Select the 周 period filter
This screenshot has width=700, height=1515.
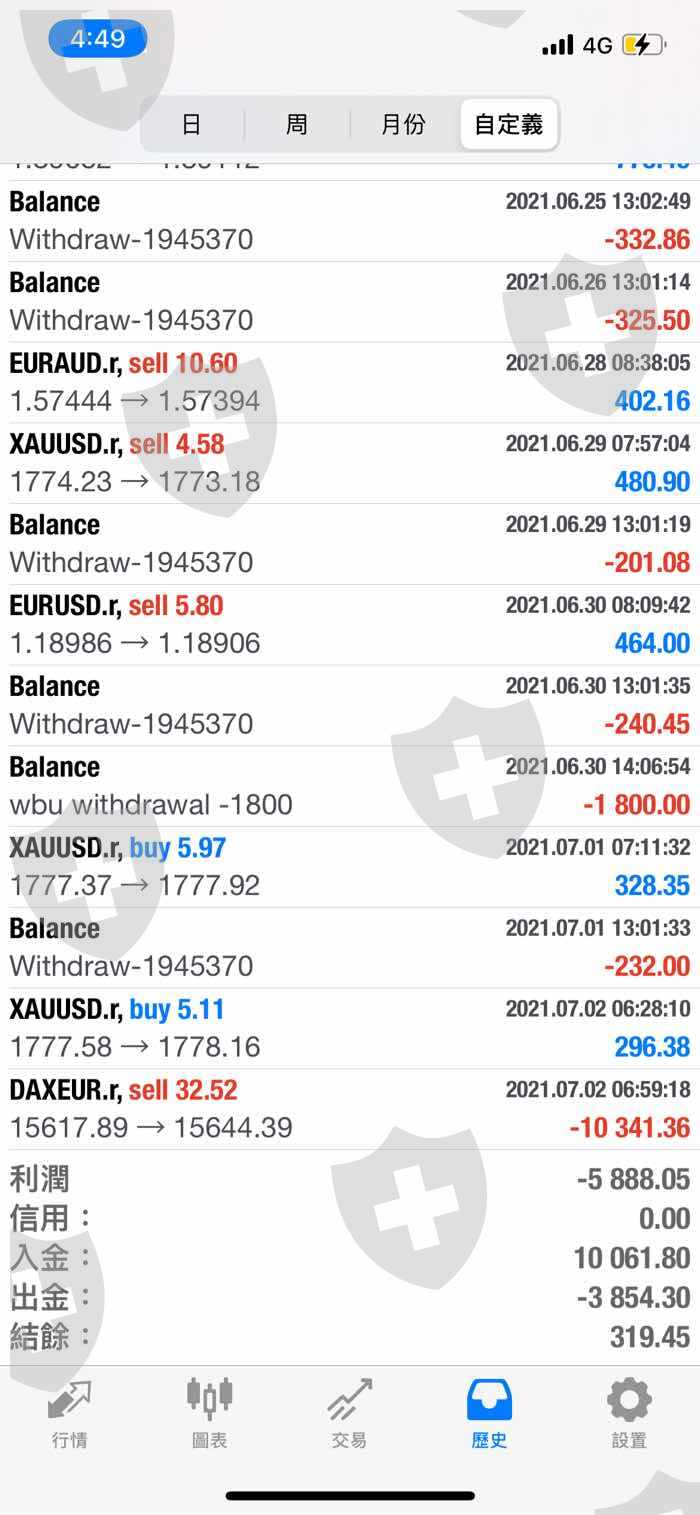click(x=297, y=124)
